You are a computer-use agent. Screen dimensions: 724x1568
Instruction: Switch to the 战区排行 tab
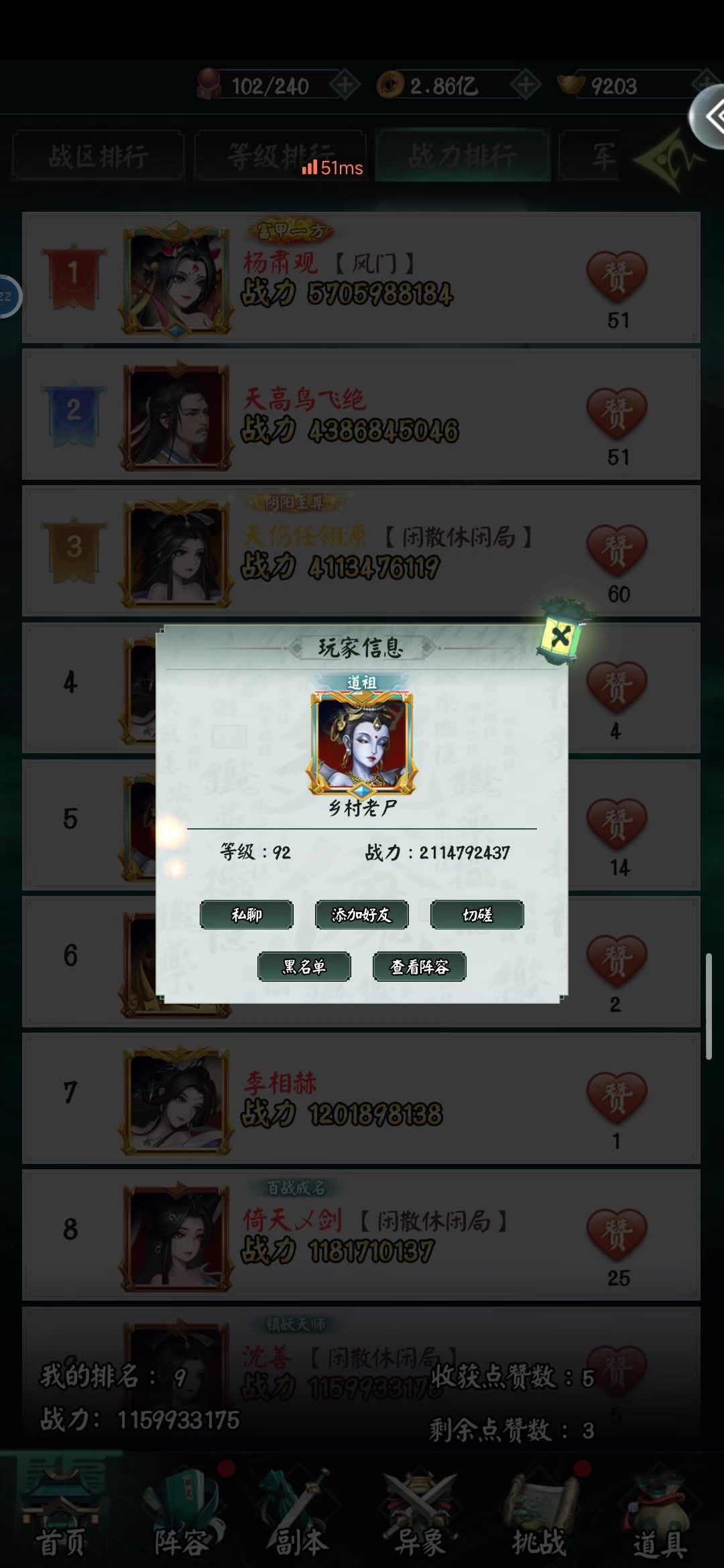[x=98, y=157]
